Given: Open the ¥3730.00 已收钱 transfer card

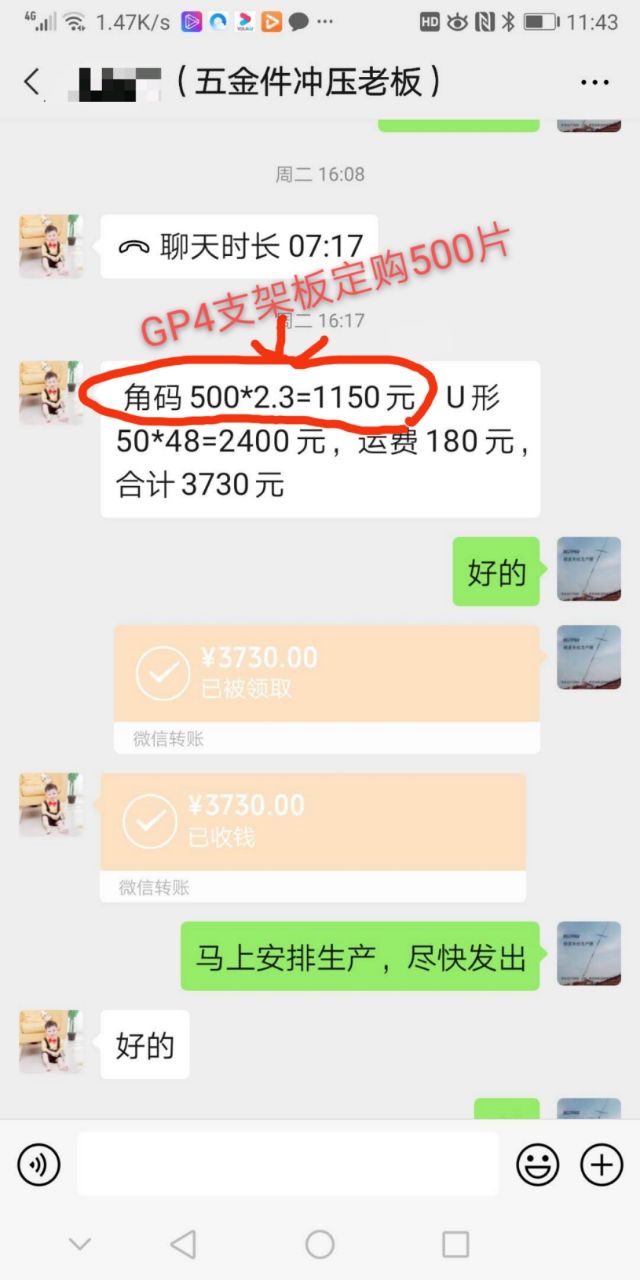Looking at the screenshot, I should (313, 836).
